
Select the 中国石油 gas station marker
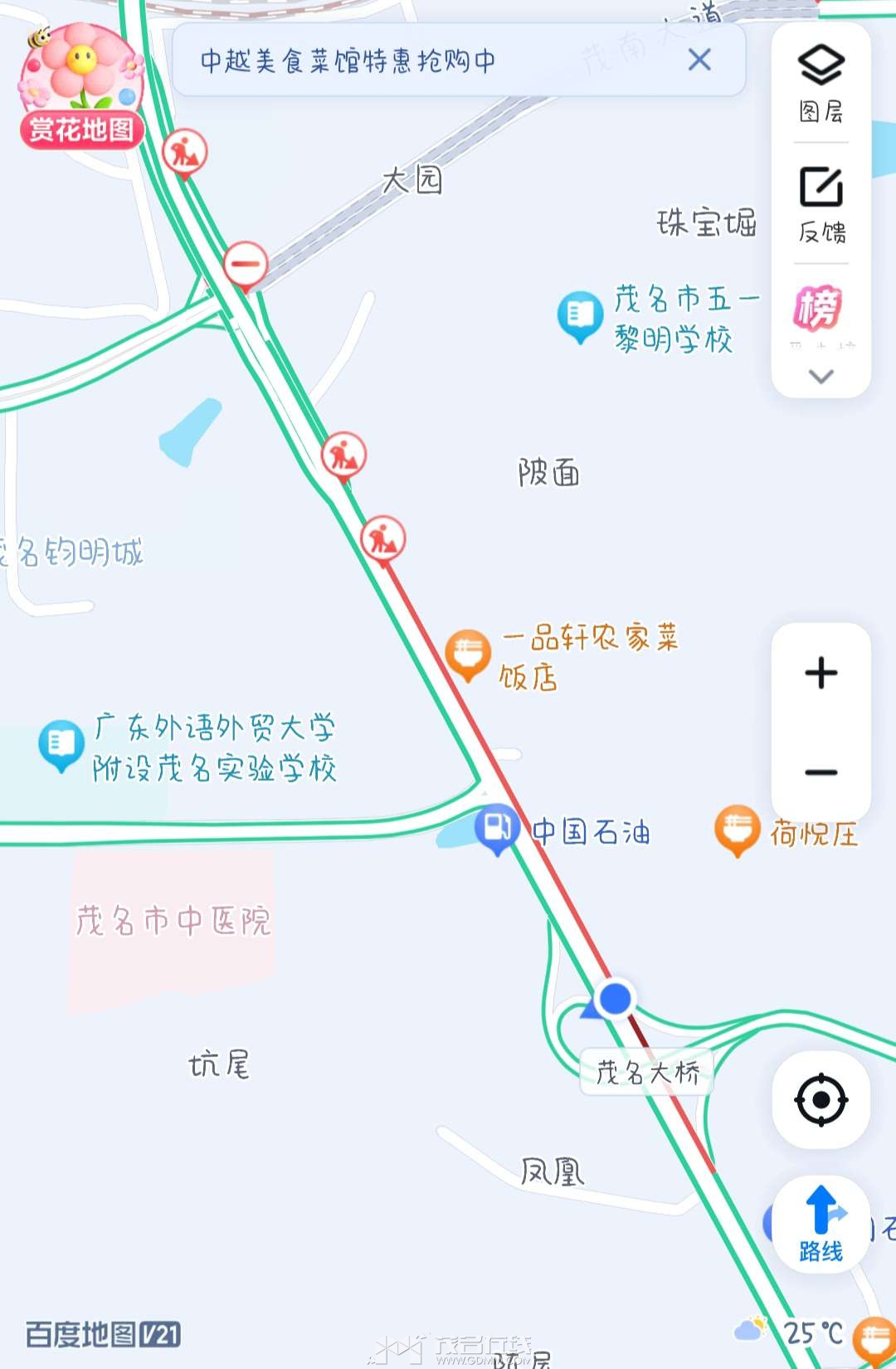pyautogui.click(x=497, y=828)
